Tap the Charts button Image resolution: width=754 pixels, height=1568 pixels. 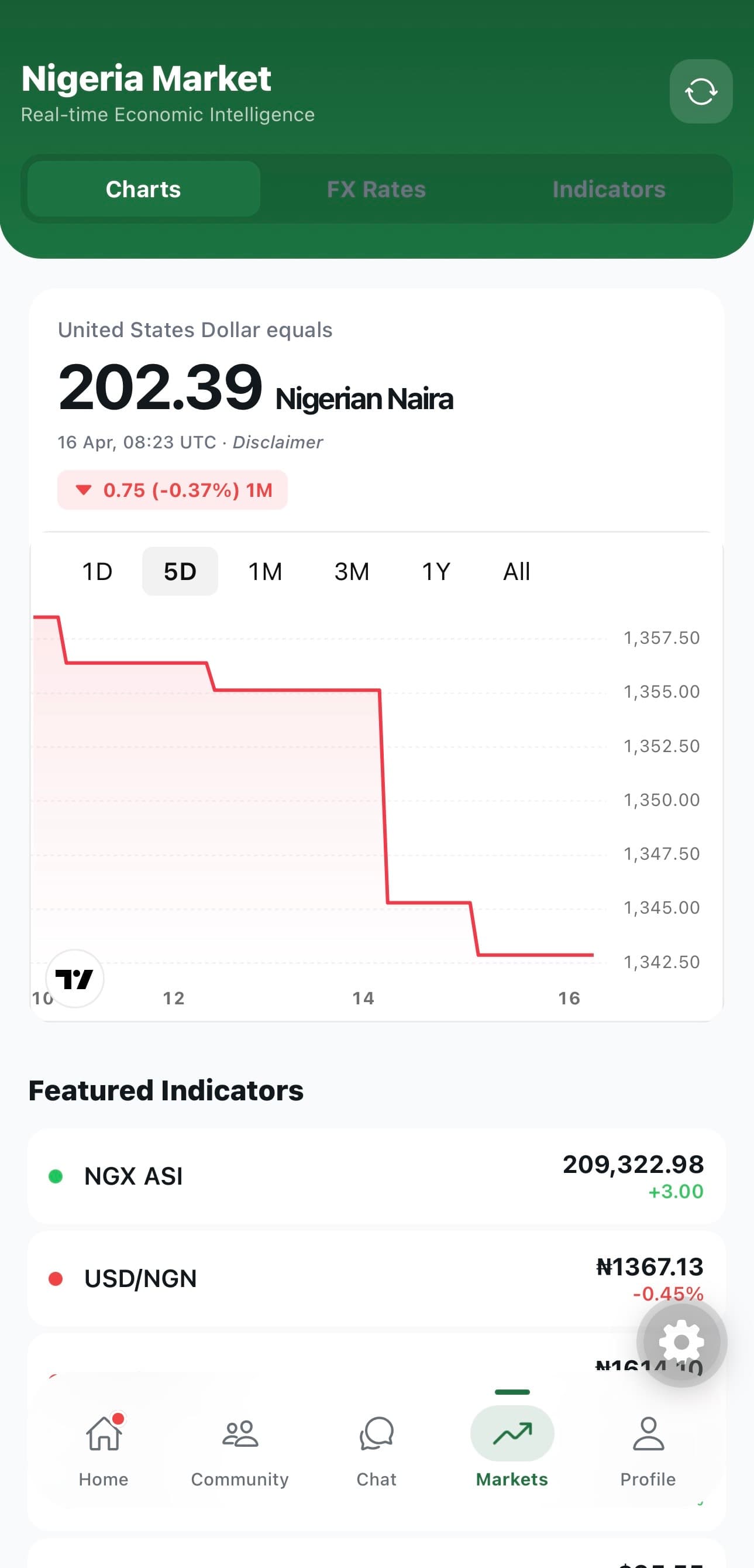pyautogui.click(x=143, y=189)
